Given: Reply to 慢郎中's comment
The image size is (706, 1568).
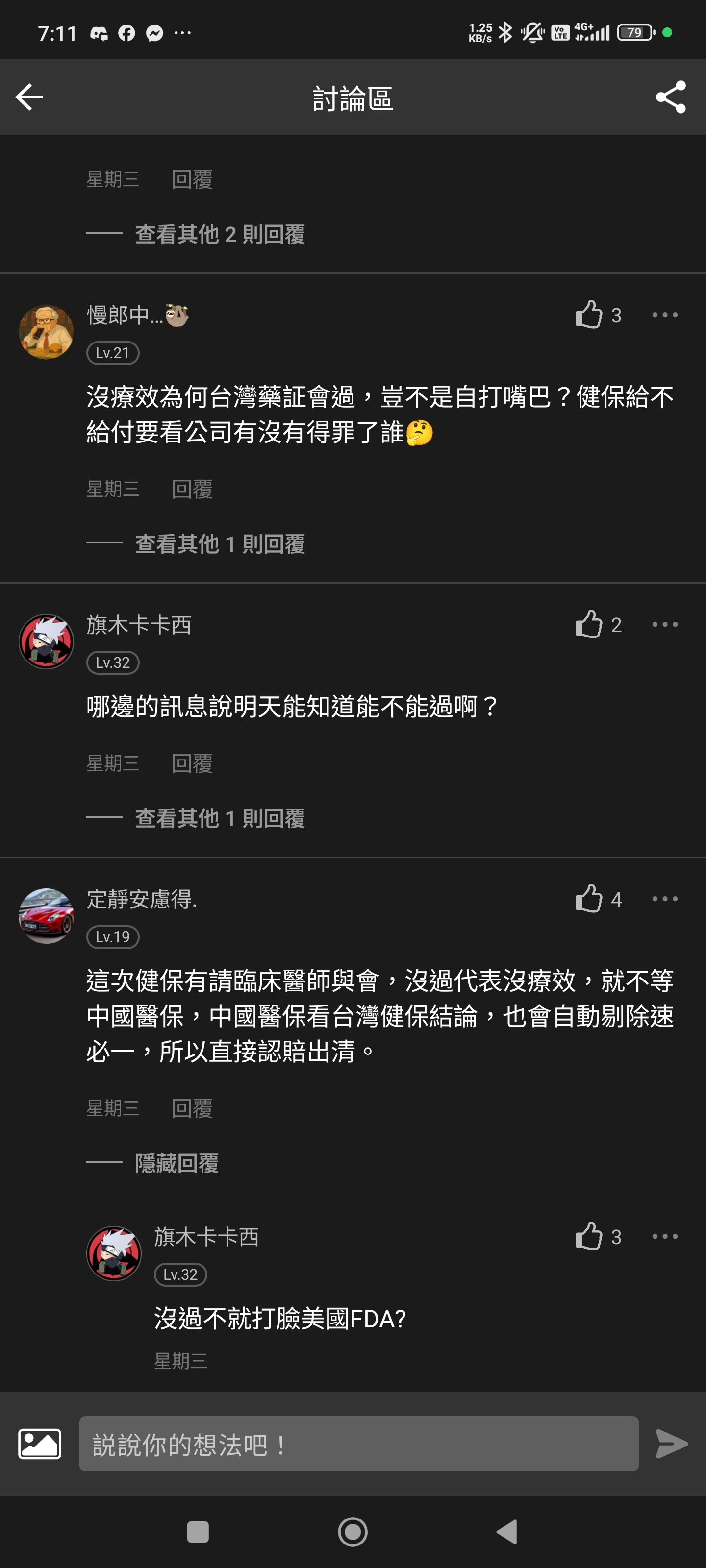Looking at the screenshot, I should click(192, 489).
